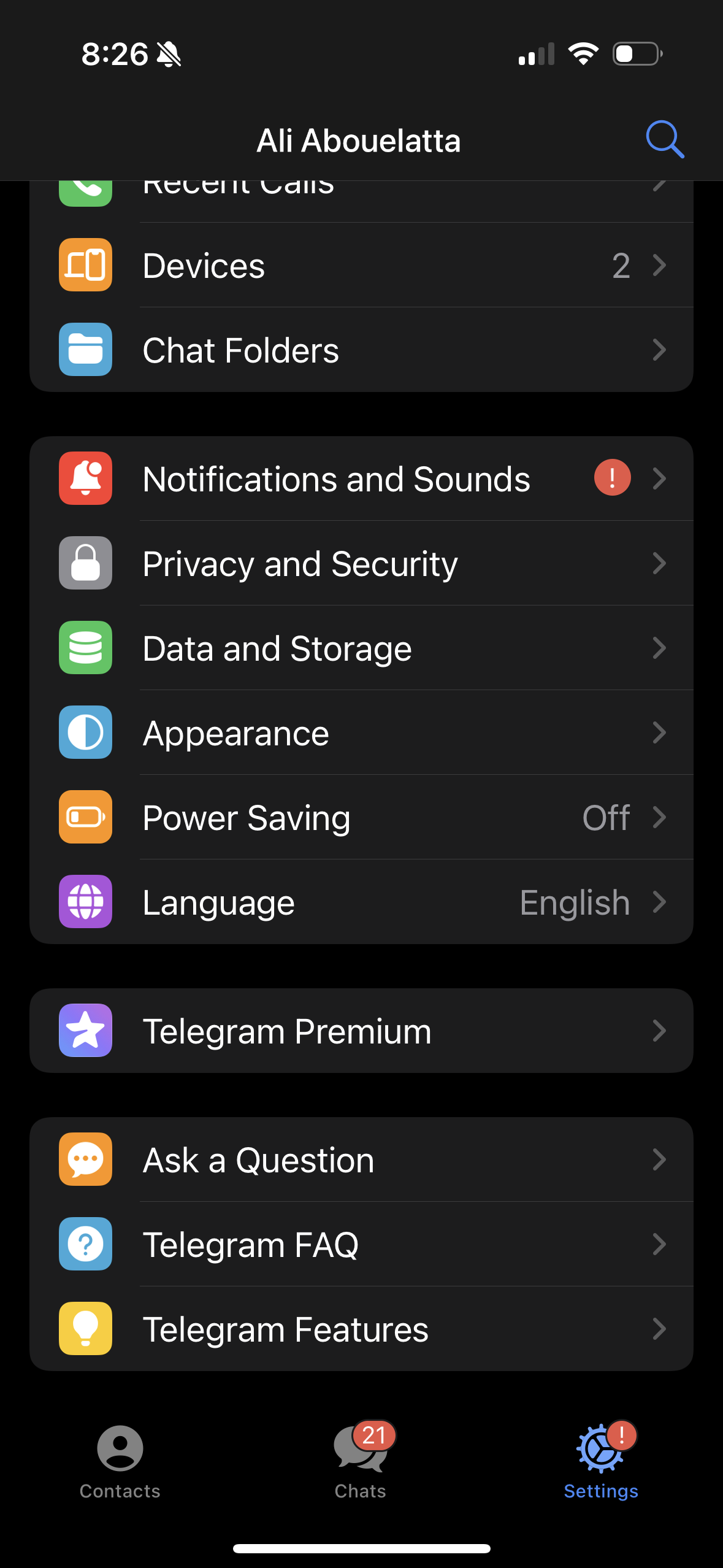Open the search magnifier
The height and width of the screenshot is (1568, 723).
665,139
